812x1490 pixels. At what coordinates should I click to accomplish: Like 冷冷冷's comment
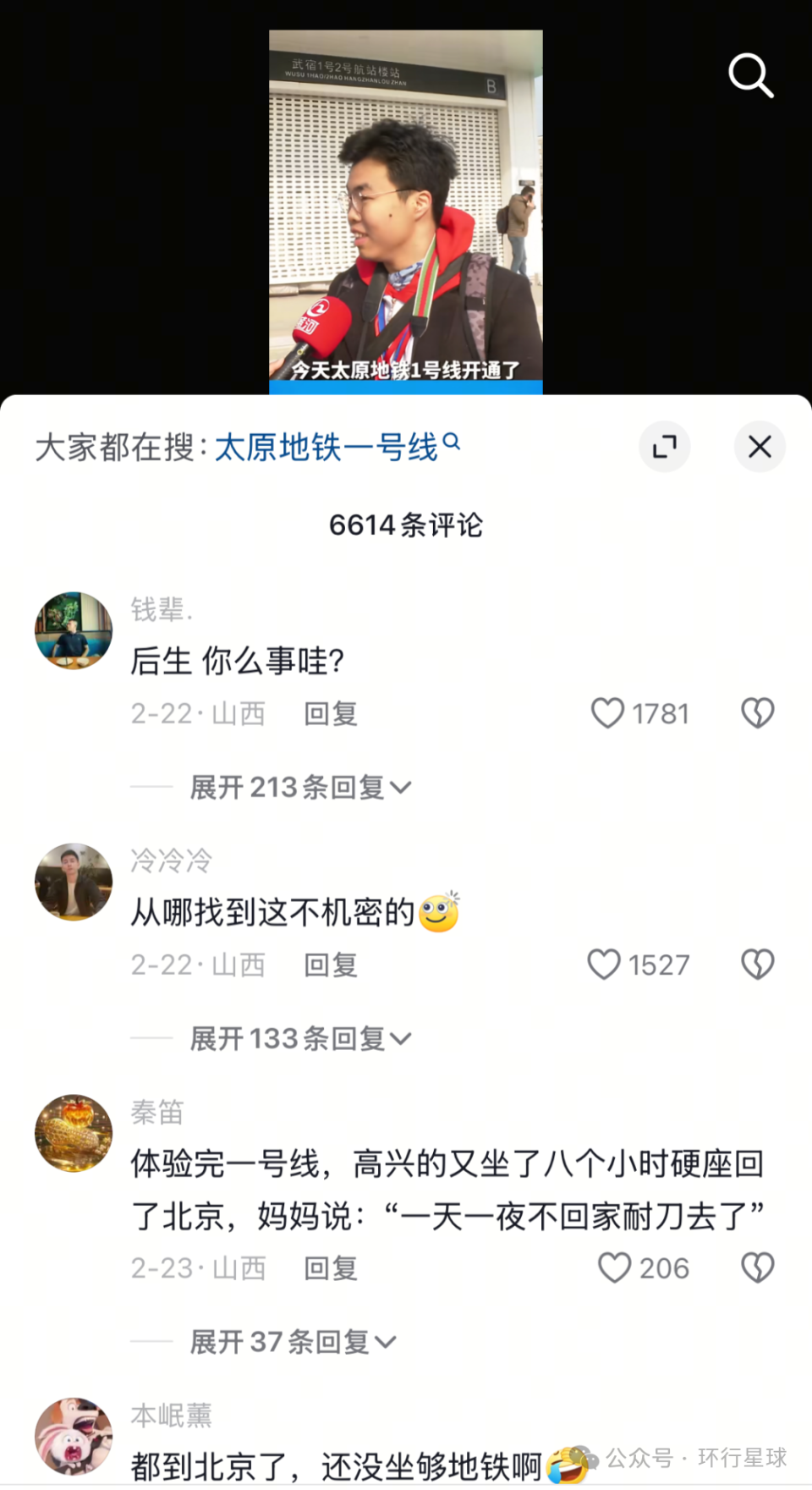point(604,965)
